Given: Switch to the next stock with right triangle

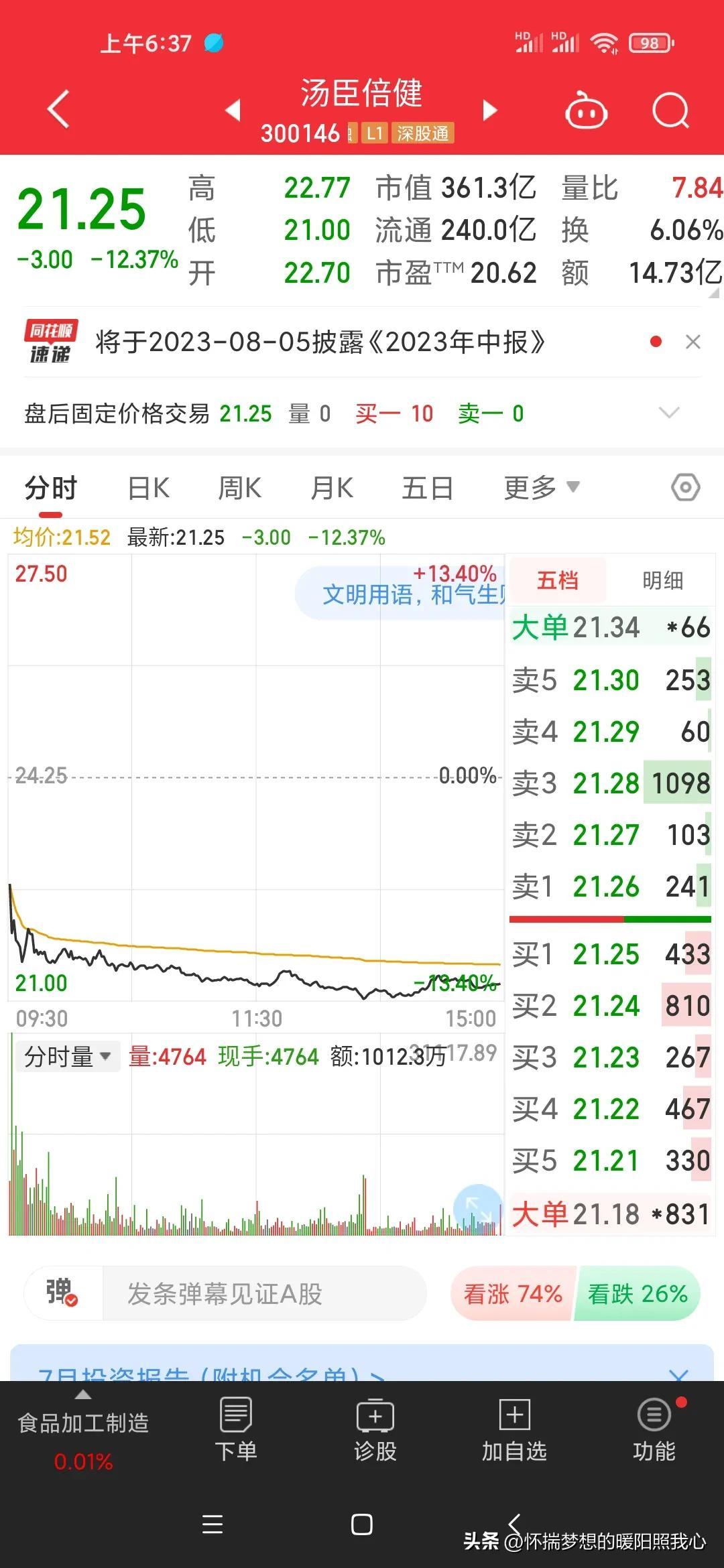Looking at the screenshot, I should coord(490,110).
